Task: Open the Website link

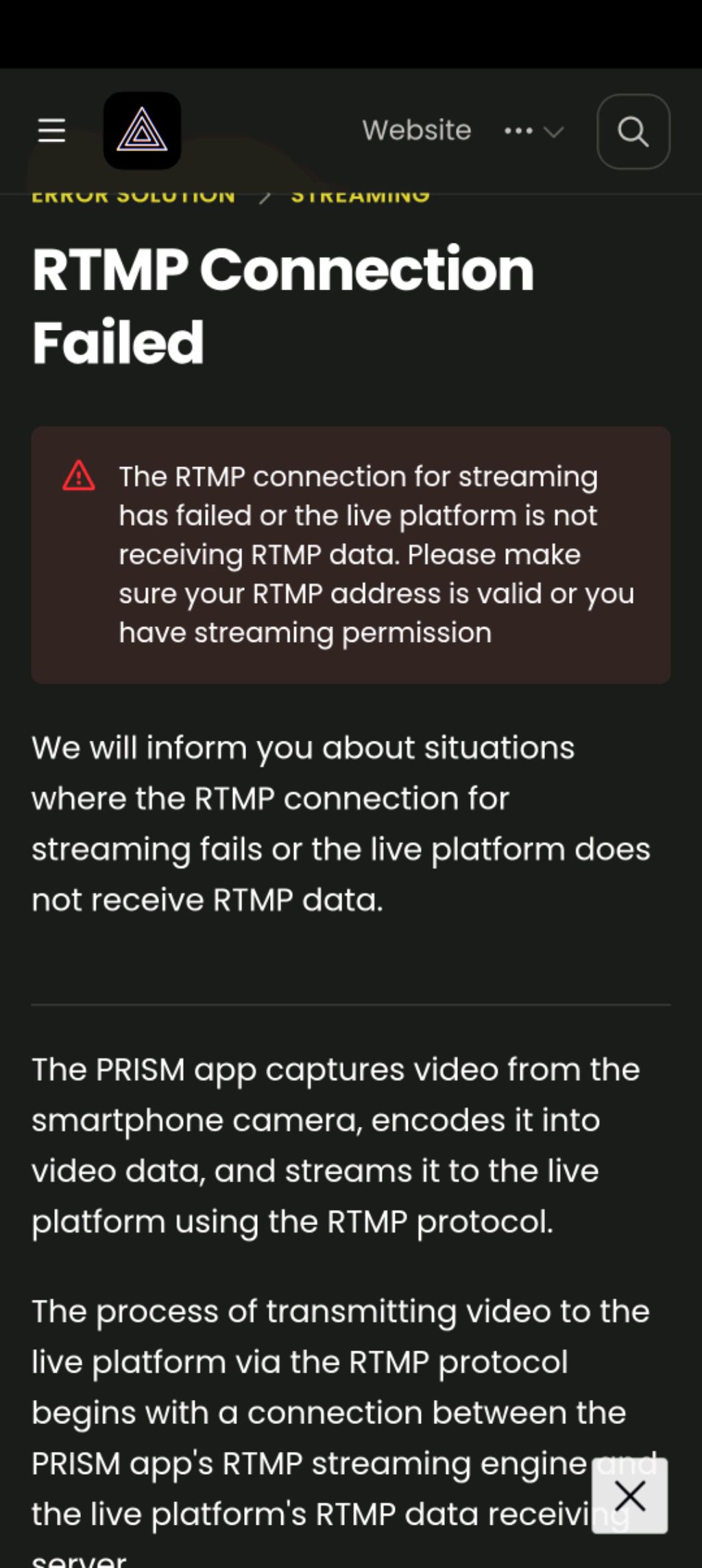Action: tap(416, 130)
